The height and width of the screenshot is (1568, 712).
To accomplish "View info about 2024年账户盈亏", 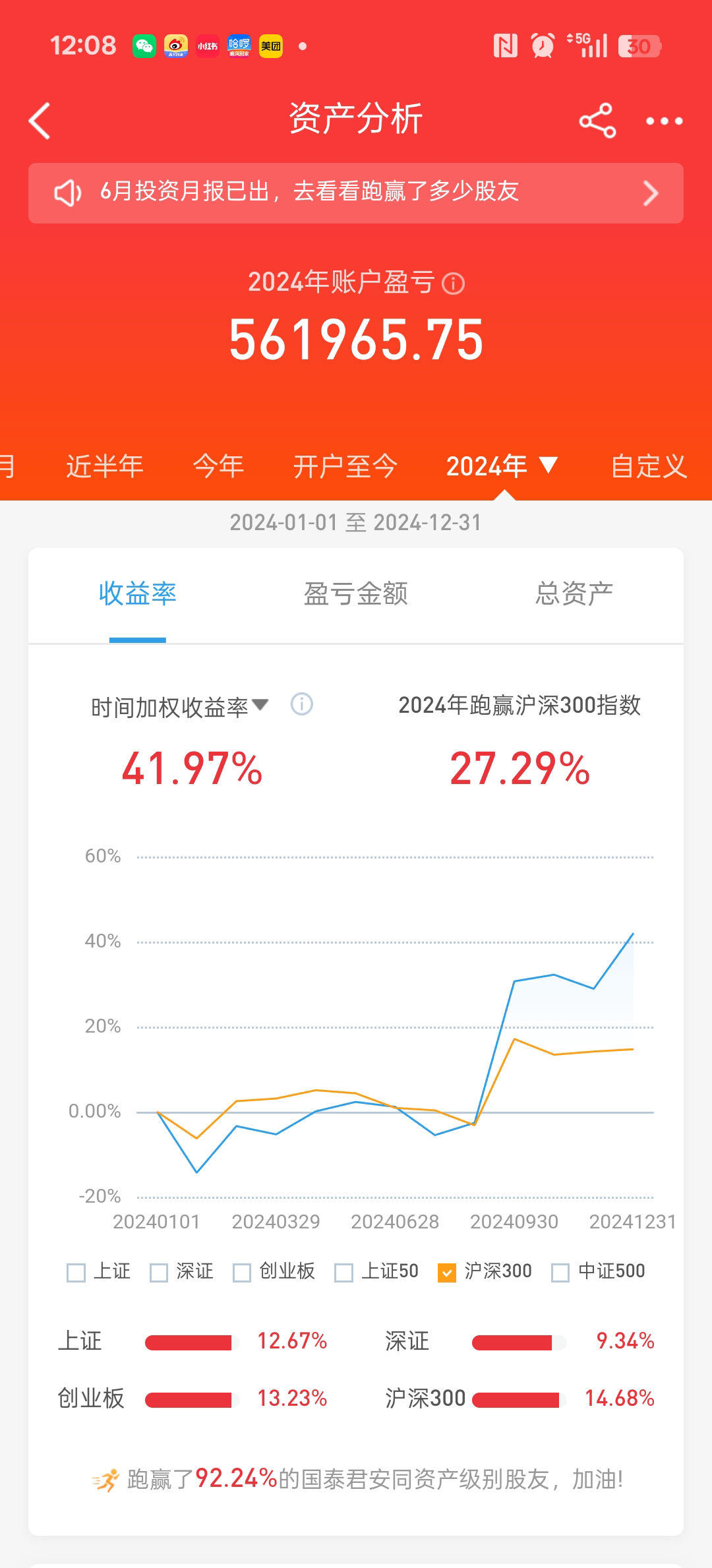I will point(453,284).
